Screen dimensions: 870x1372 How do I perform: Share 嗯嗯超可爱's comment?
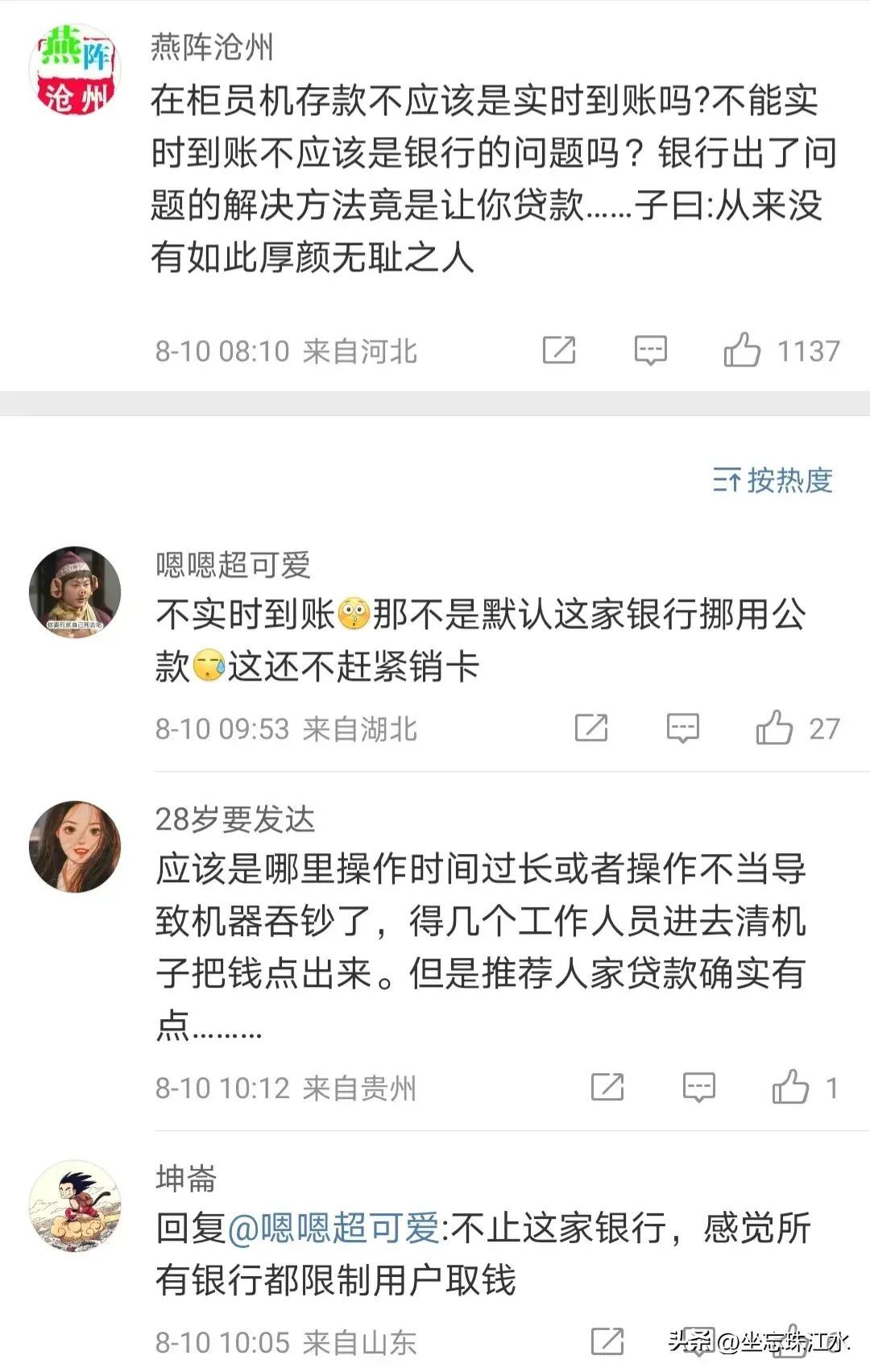click(x=591, y=727)
